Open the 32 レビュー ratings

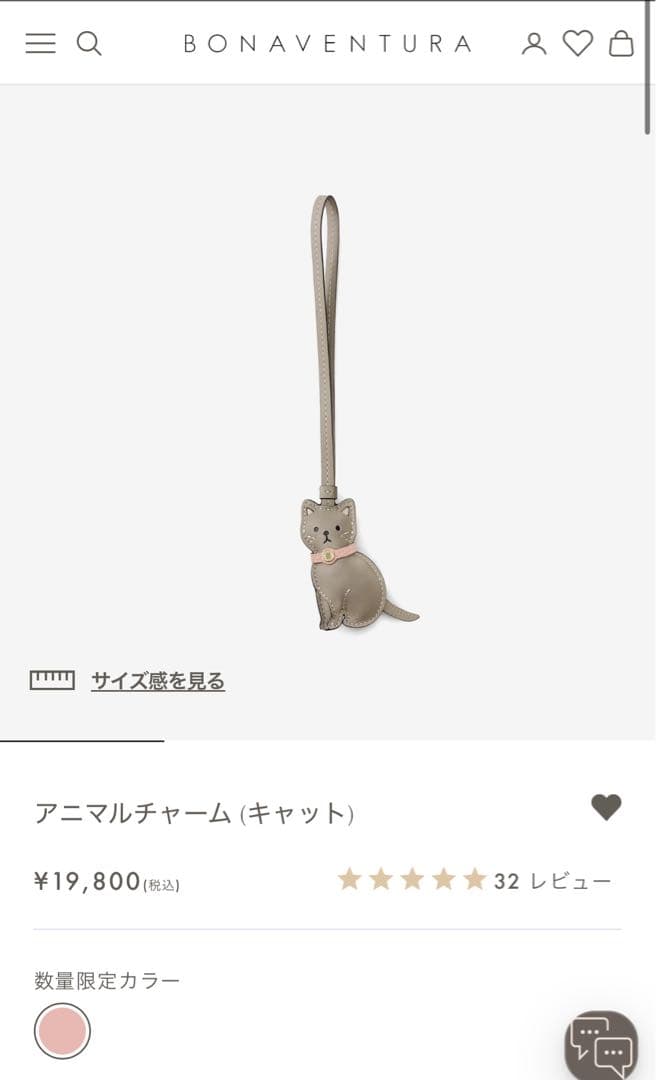tap(475, 880)
